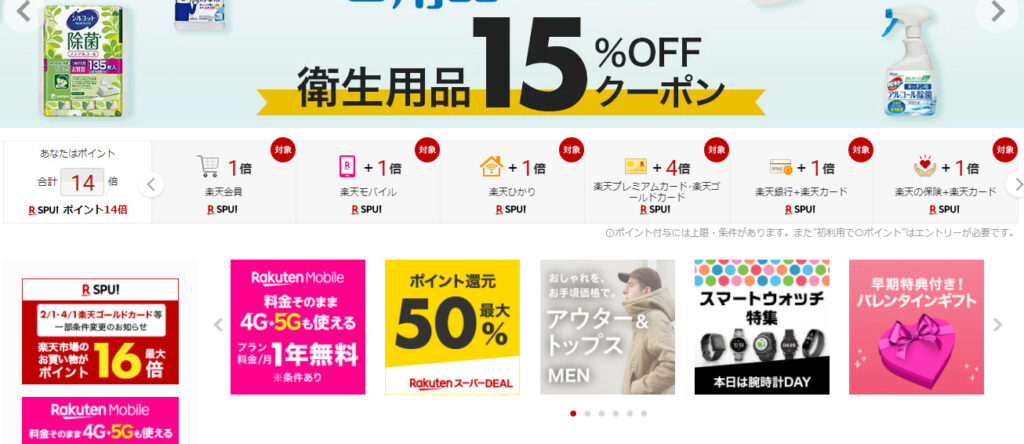The width and height of the screenshot is (1024, 444).
Task: Open Rakuten Mobile 1年無料 promo tile
Action: click(x=298, y=327)
